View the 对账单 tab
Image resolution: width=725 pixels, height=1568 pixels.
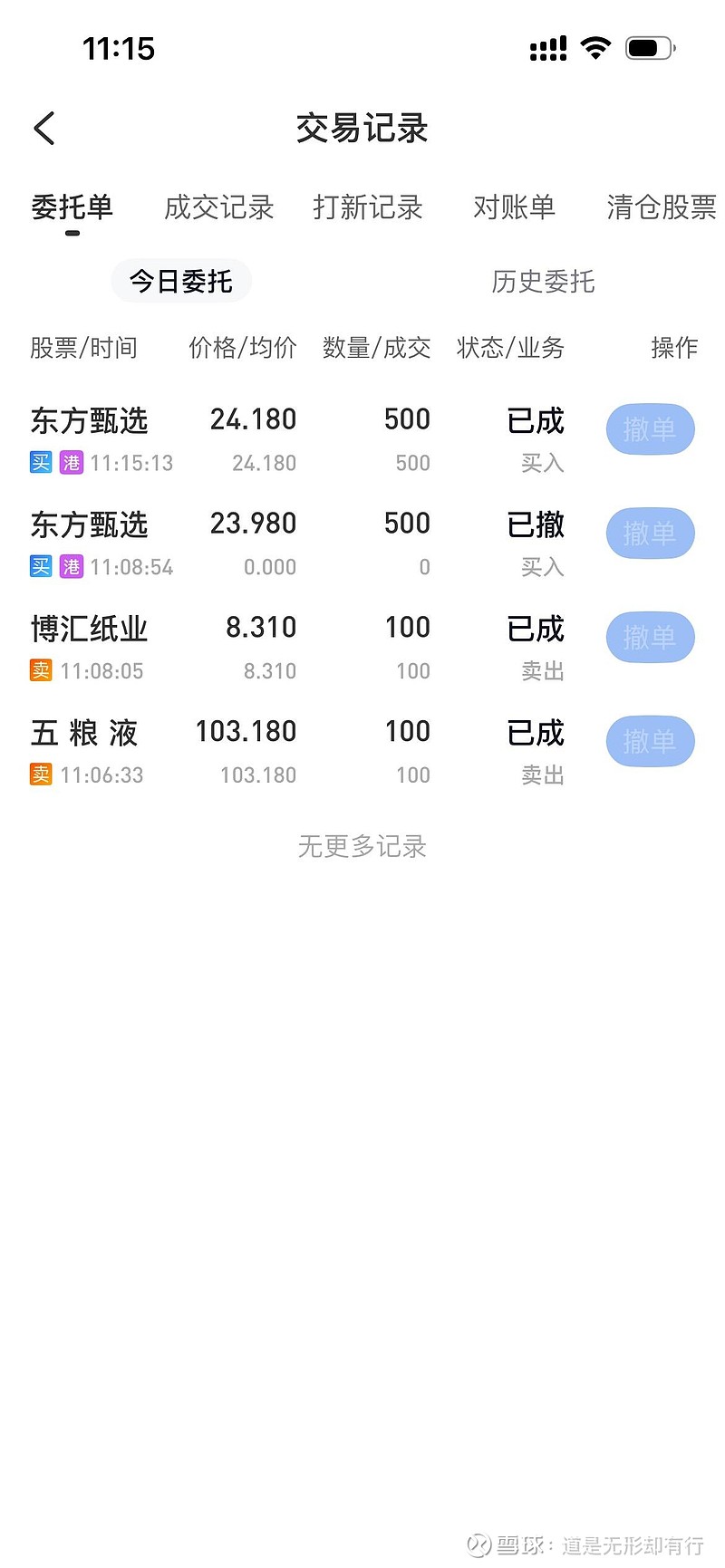[x=513, y=207]
